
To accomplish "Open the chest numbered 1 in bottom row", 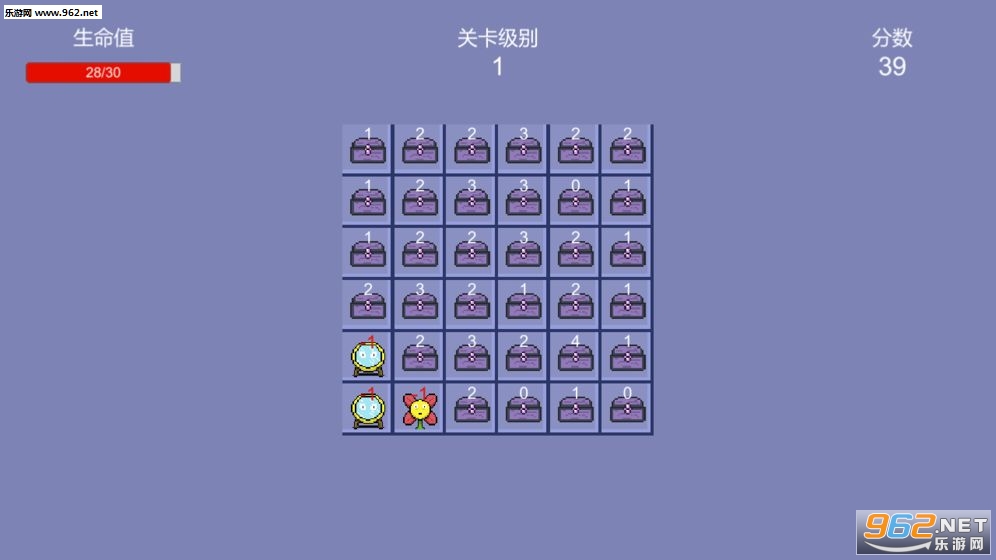I will (x=576, y=409).
